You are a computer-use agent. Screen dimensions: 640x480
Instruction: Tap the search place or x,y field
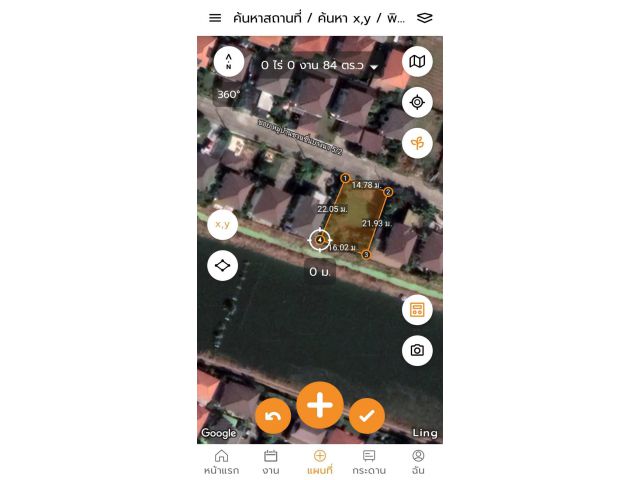click(318, 18)
